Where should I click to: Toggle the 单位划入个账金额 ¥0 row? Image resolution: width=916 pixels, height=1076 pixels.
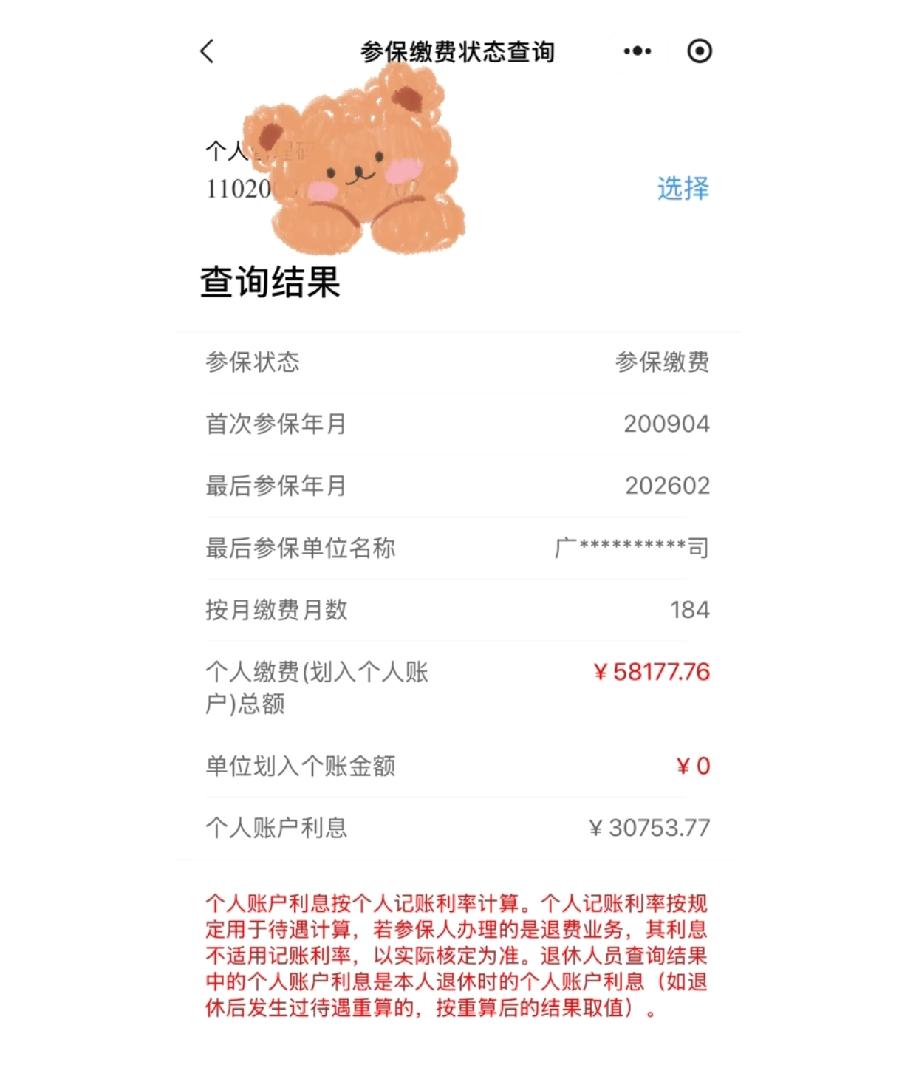[x=450, y=766]
